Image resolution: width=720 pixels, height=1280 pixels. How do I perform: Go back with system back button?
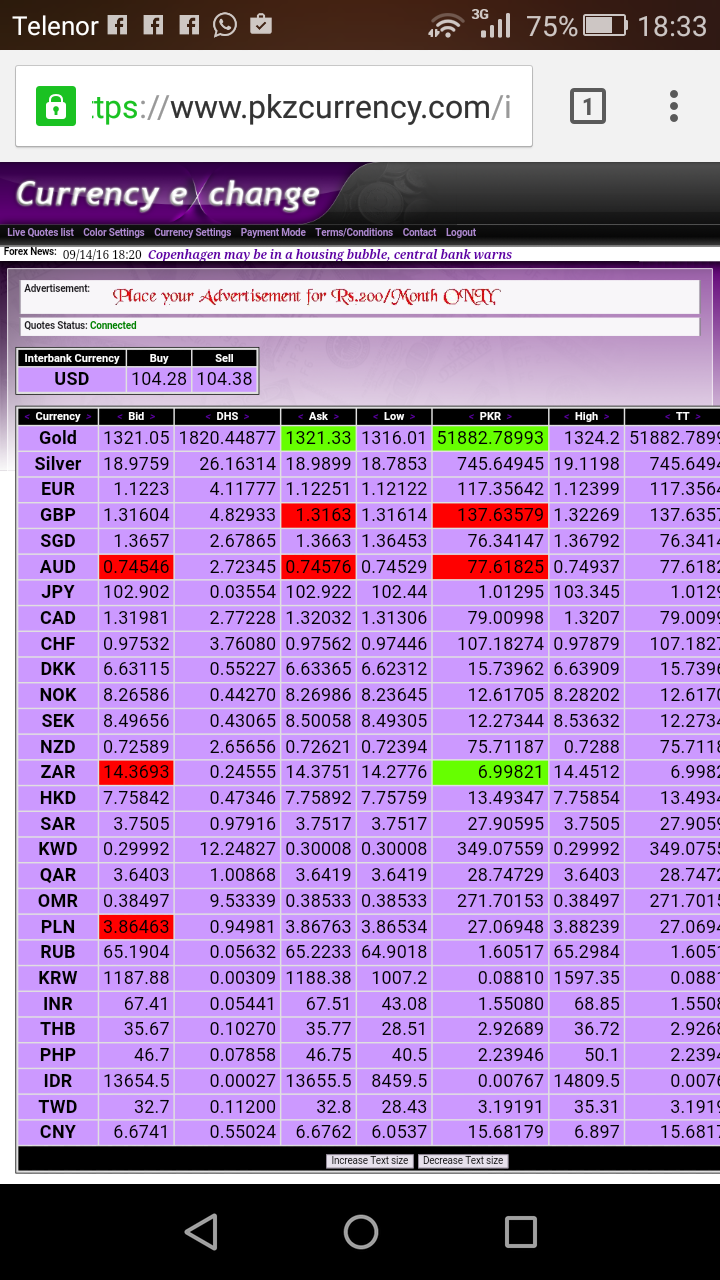pyautogui.click(x=201, y=1232)
